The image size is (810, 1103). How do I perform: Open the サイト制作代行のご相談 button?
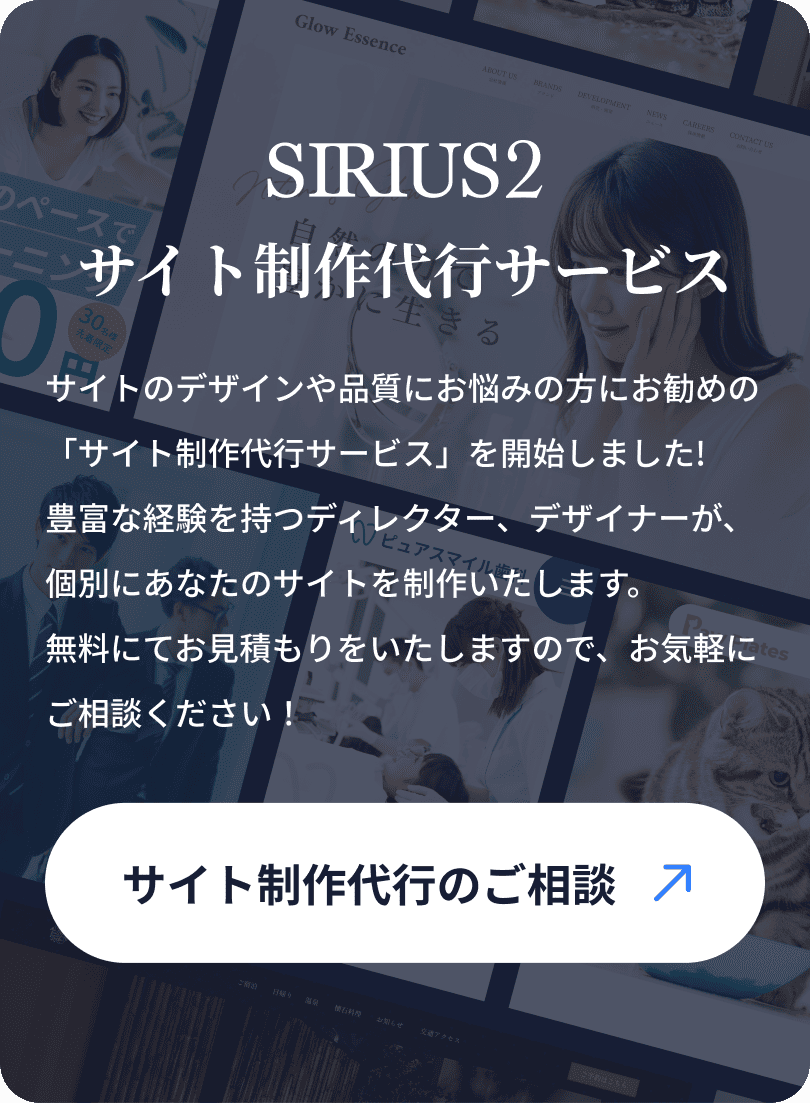pos(404,883)
